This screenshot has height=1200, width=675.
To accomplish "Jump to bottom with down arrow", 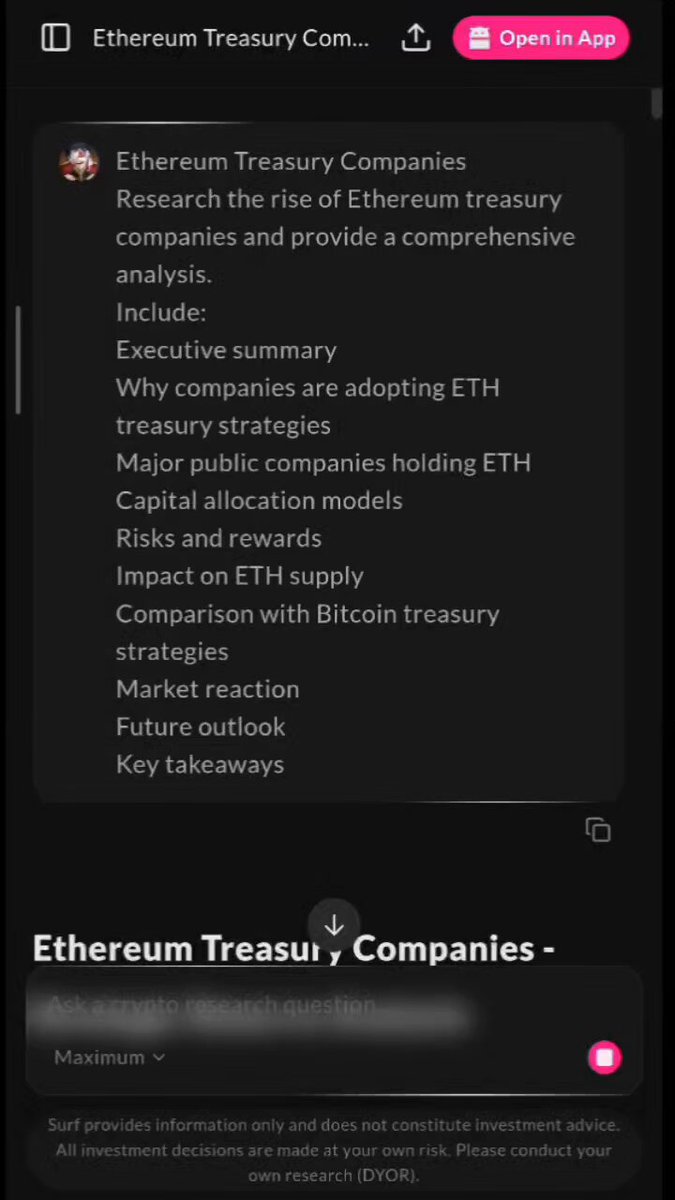I will point(334,926).
